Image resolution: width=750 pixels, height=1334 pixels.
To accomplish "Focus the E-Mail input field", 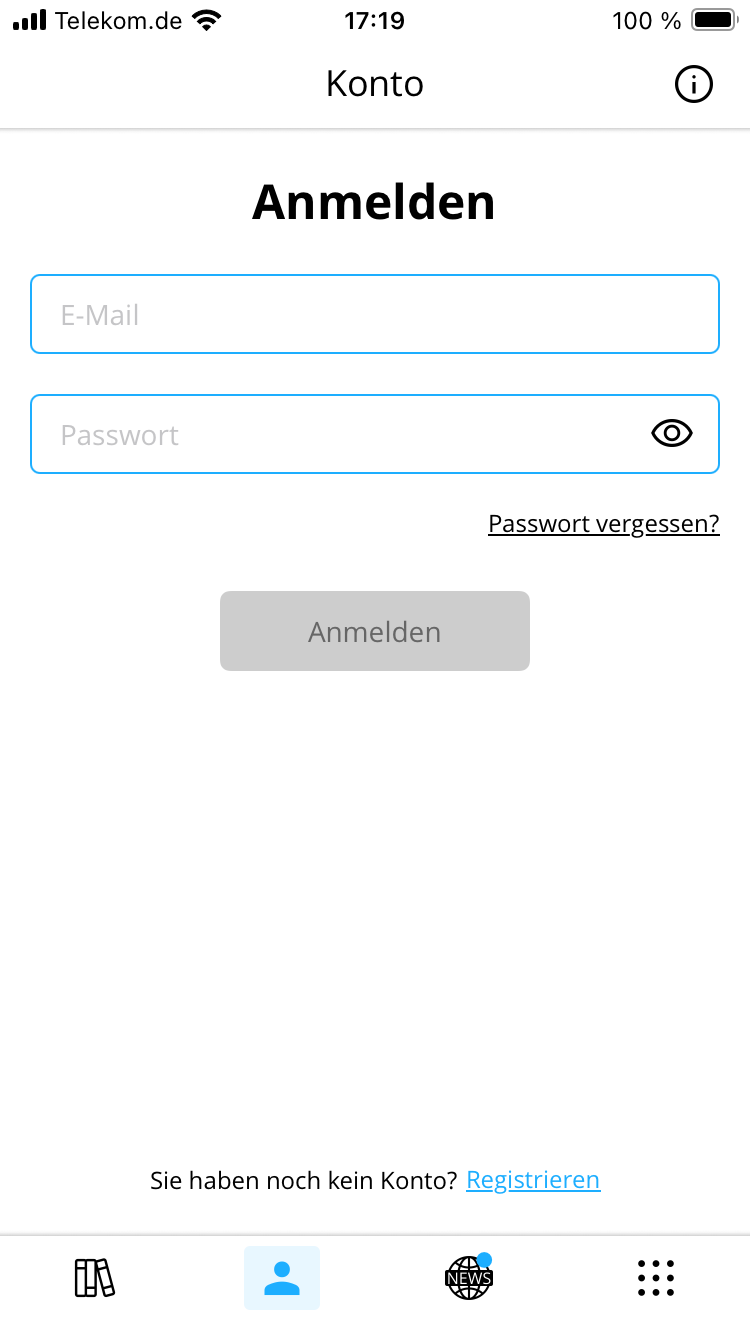I will (374, 314).
